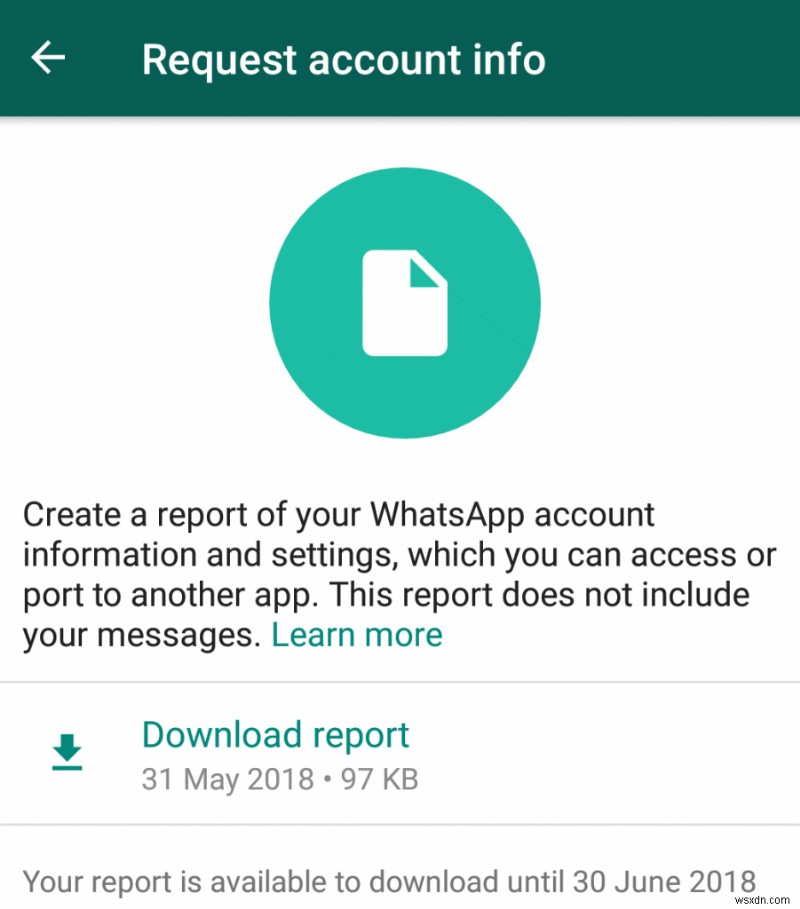The image size is (800, 909).
Task: Click the Request account info title
Action: point(344,60)
